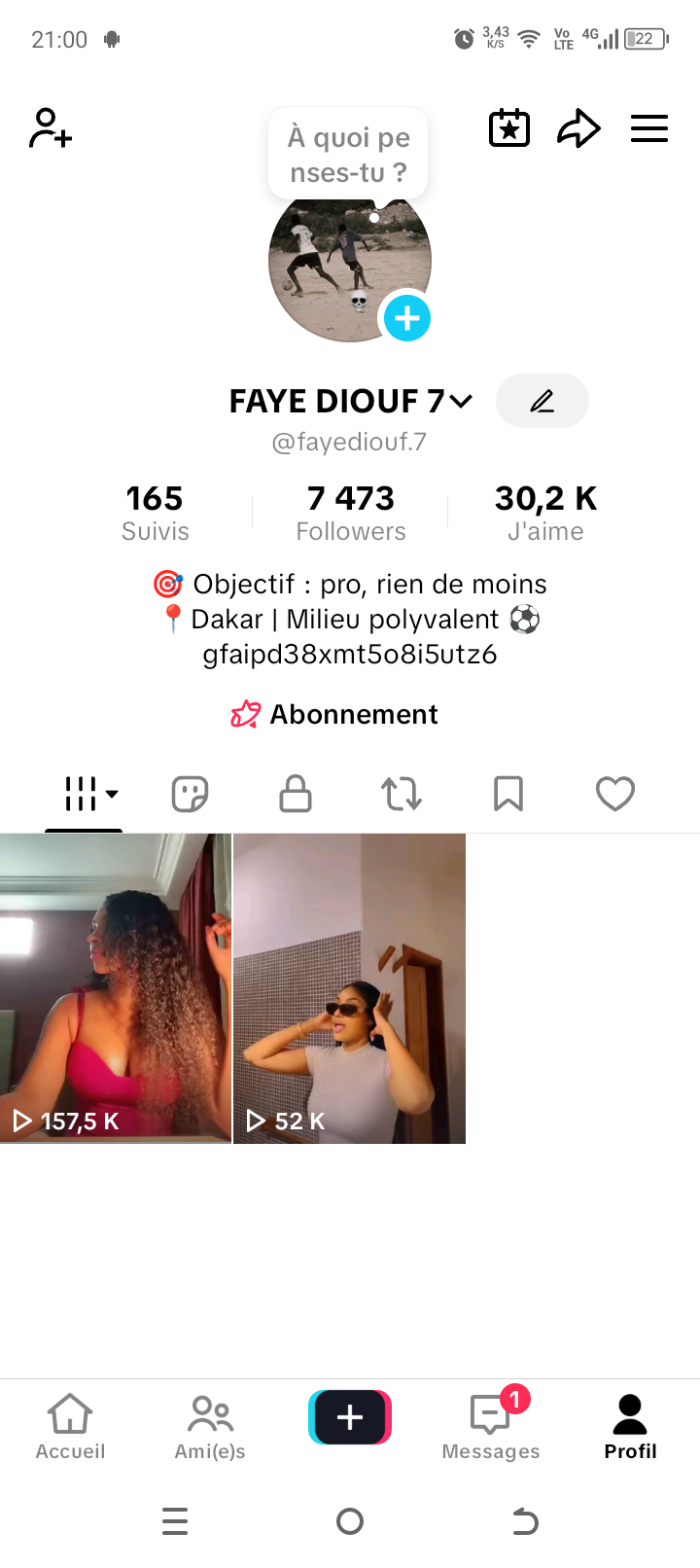This screenshot has height=1568, width=700.
Task: Add a profile photo with plus badge
Action: click(x=406, y=318)
